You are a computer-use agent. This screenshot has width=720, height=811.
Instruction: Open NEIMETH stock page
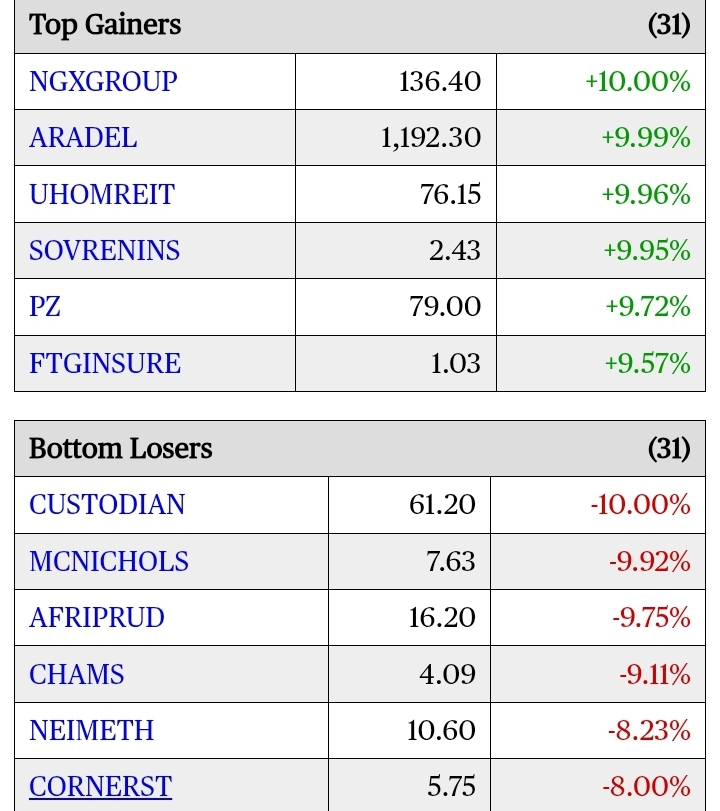(92, 730)
